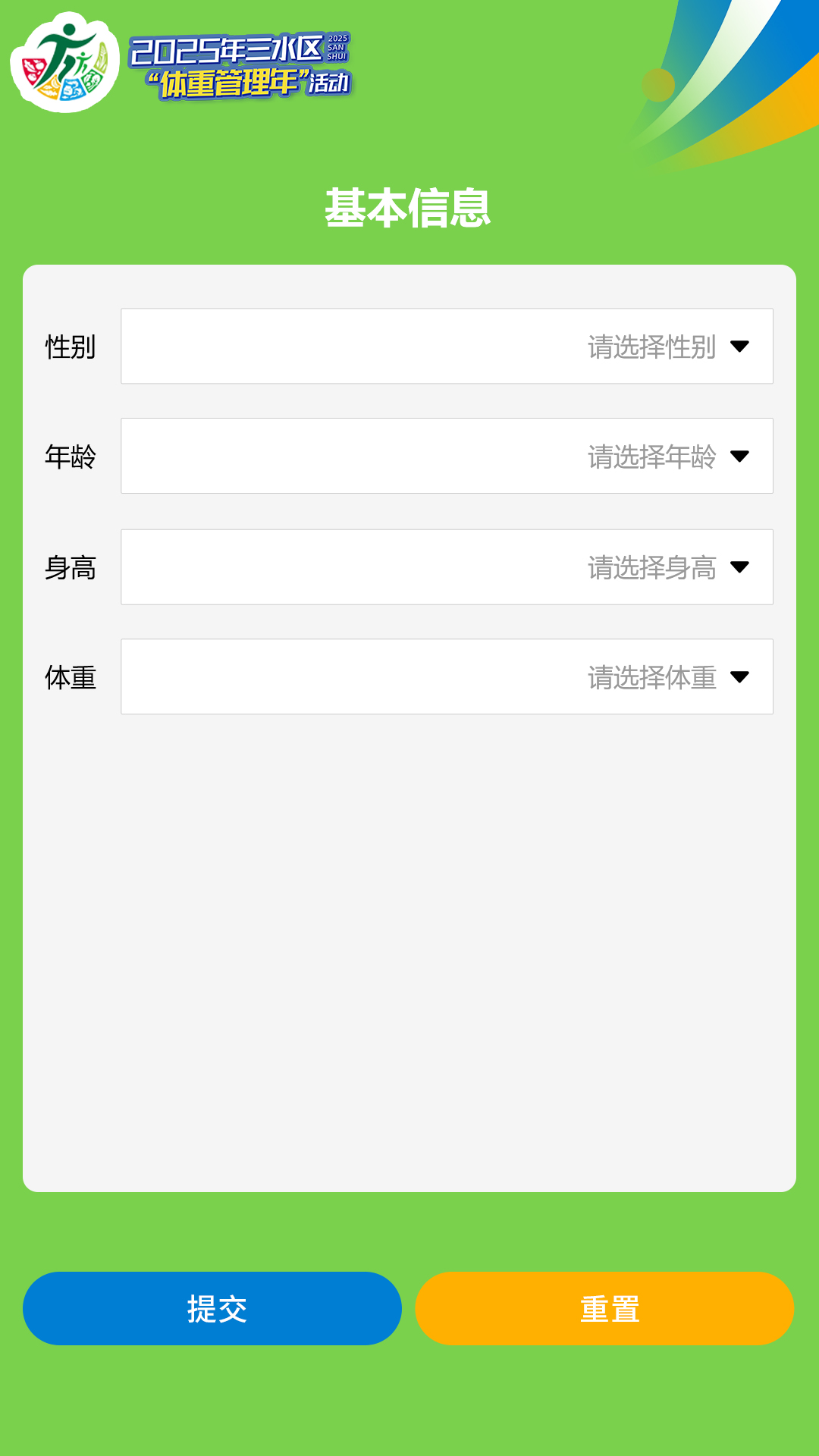Tap the 提交 (submit) button

point(212,1309)
